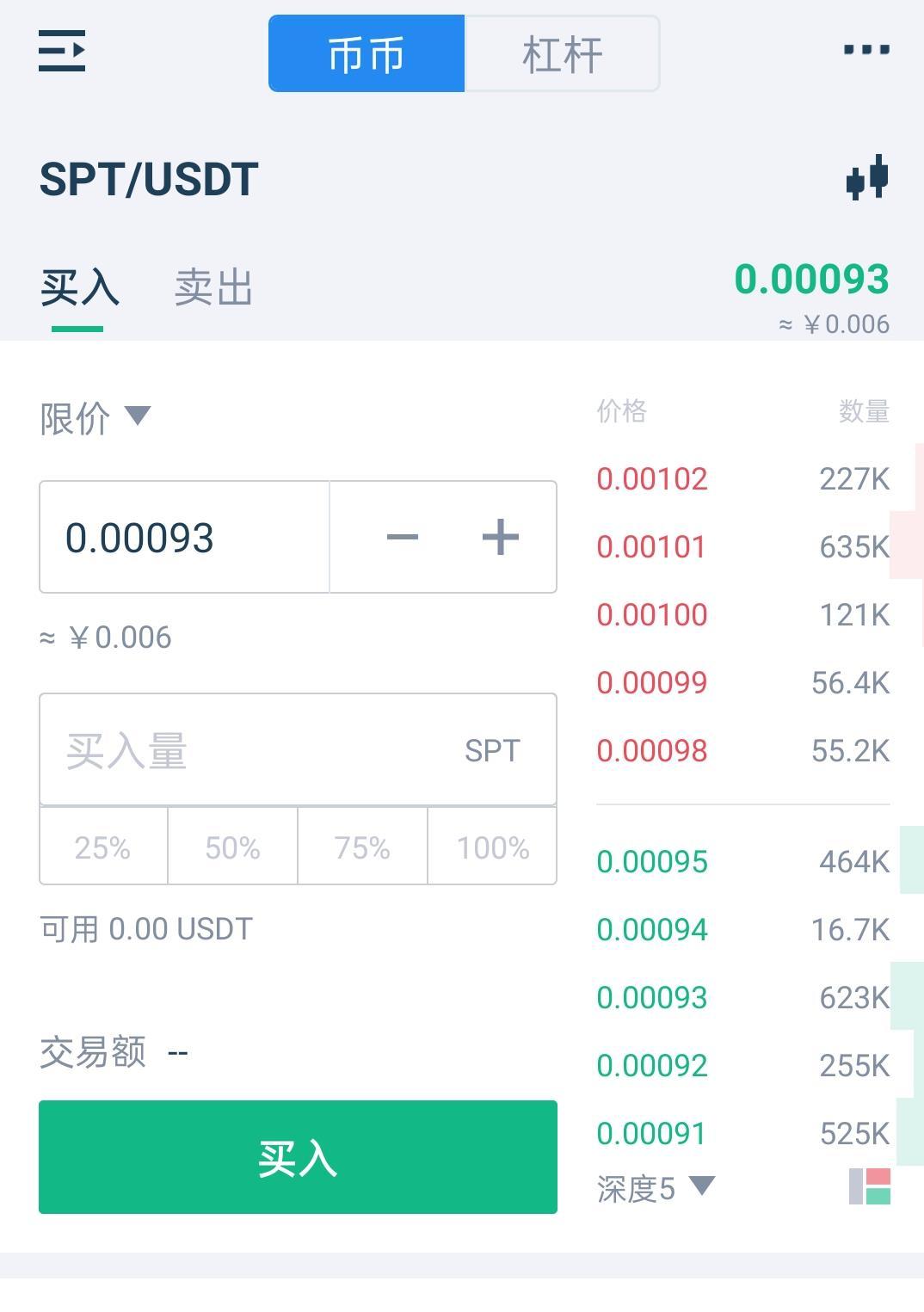Switch to the 杠杆 leverage tab
The height and width of the screenshot is (1312, 924).
(x=563, y=53)
